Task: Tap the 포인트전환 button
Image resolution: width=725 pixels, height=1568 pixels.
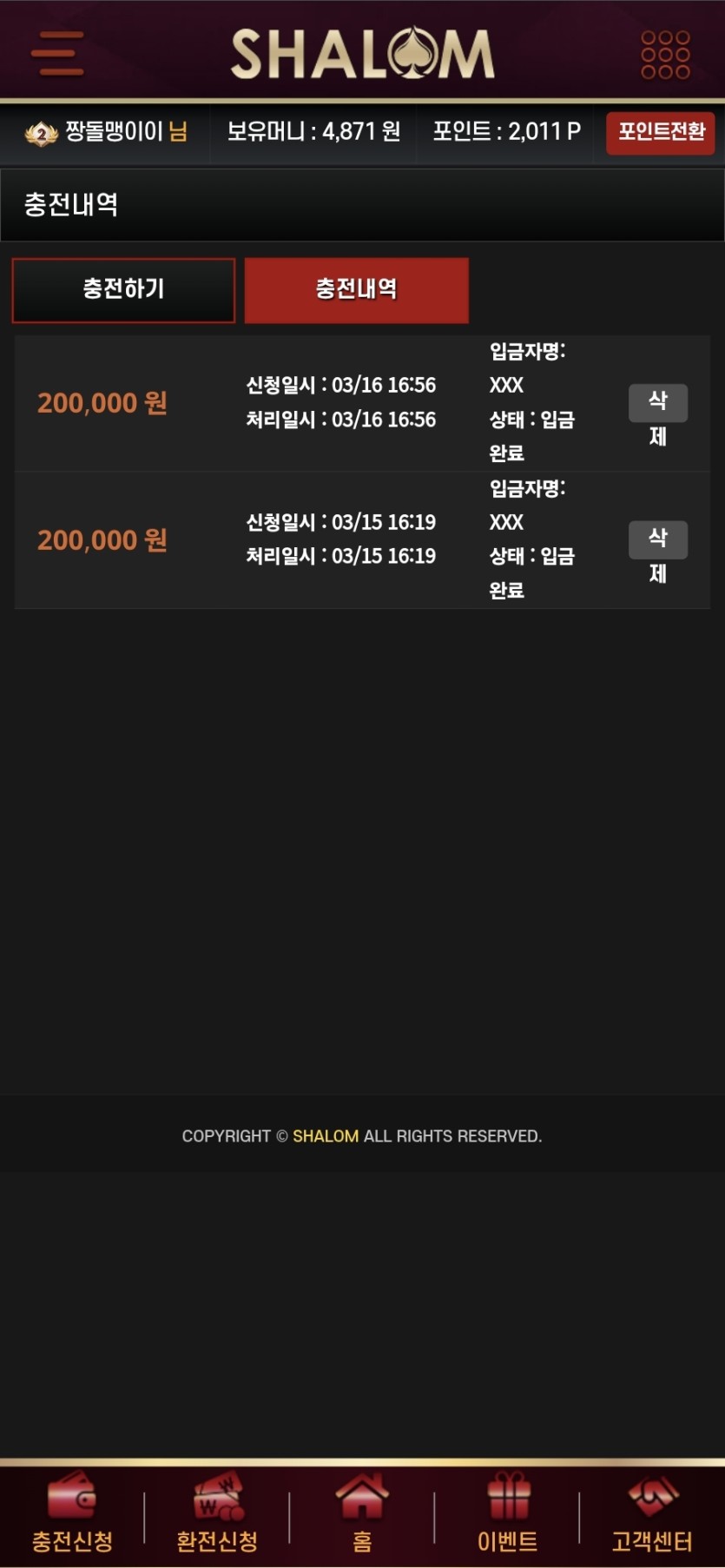Action: 661,132
